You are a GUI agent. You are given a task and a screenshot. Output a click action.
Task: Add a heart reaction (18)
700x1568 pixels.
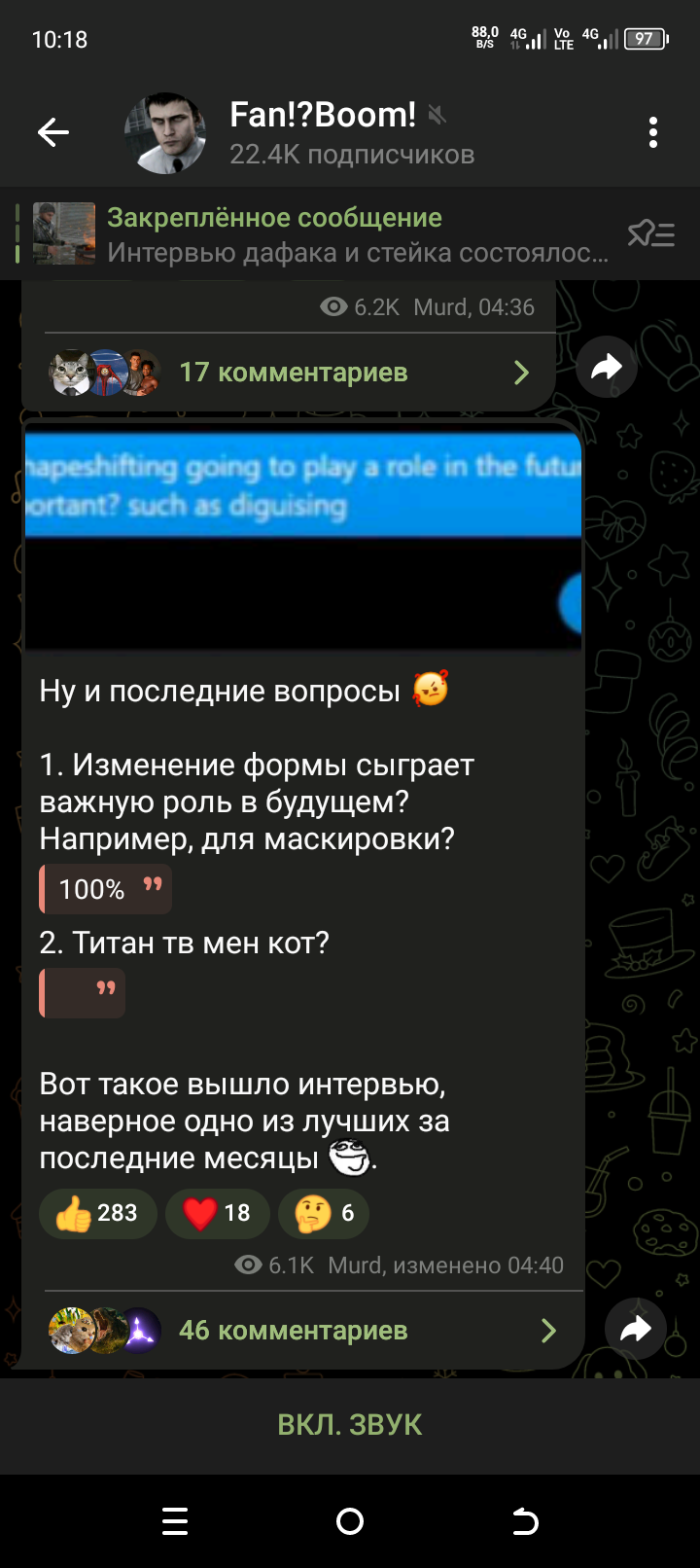(218, 1213)
